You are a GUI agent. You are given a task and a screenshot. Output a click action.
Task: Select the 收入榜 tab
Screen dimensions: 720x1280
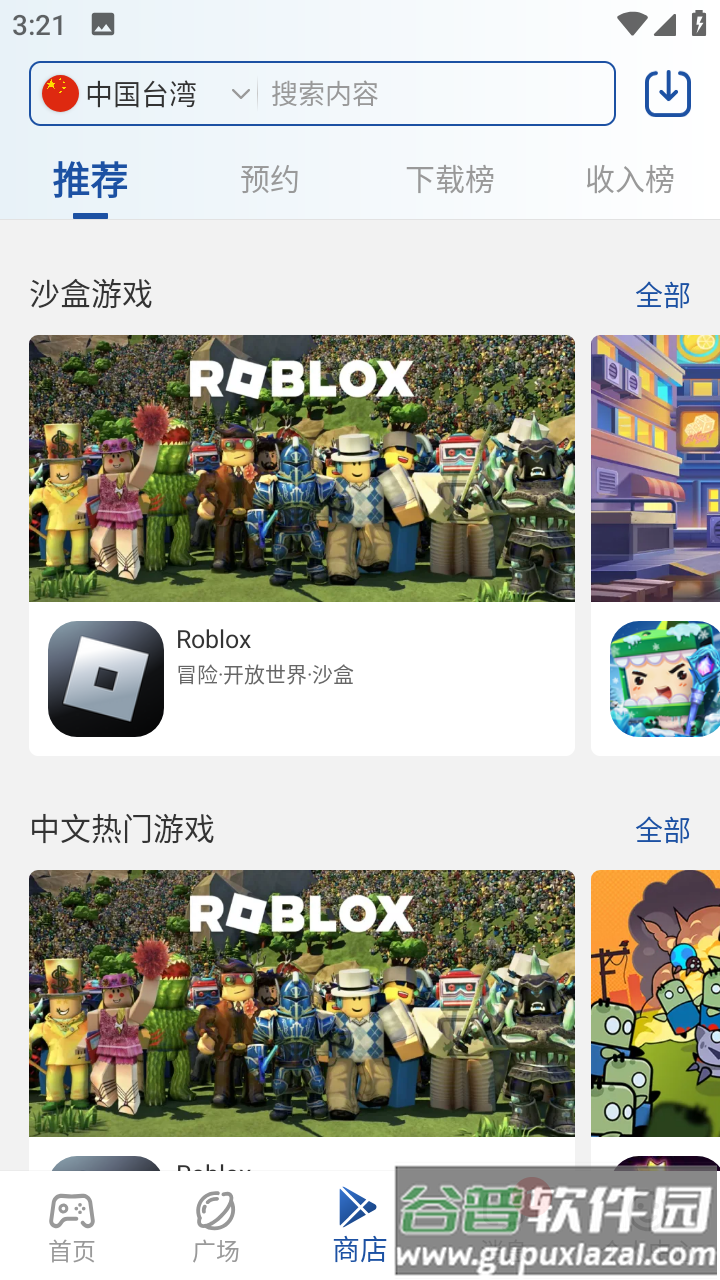coord(631,180)
